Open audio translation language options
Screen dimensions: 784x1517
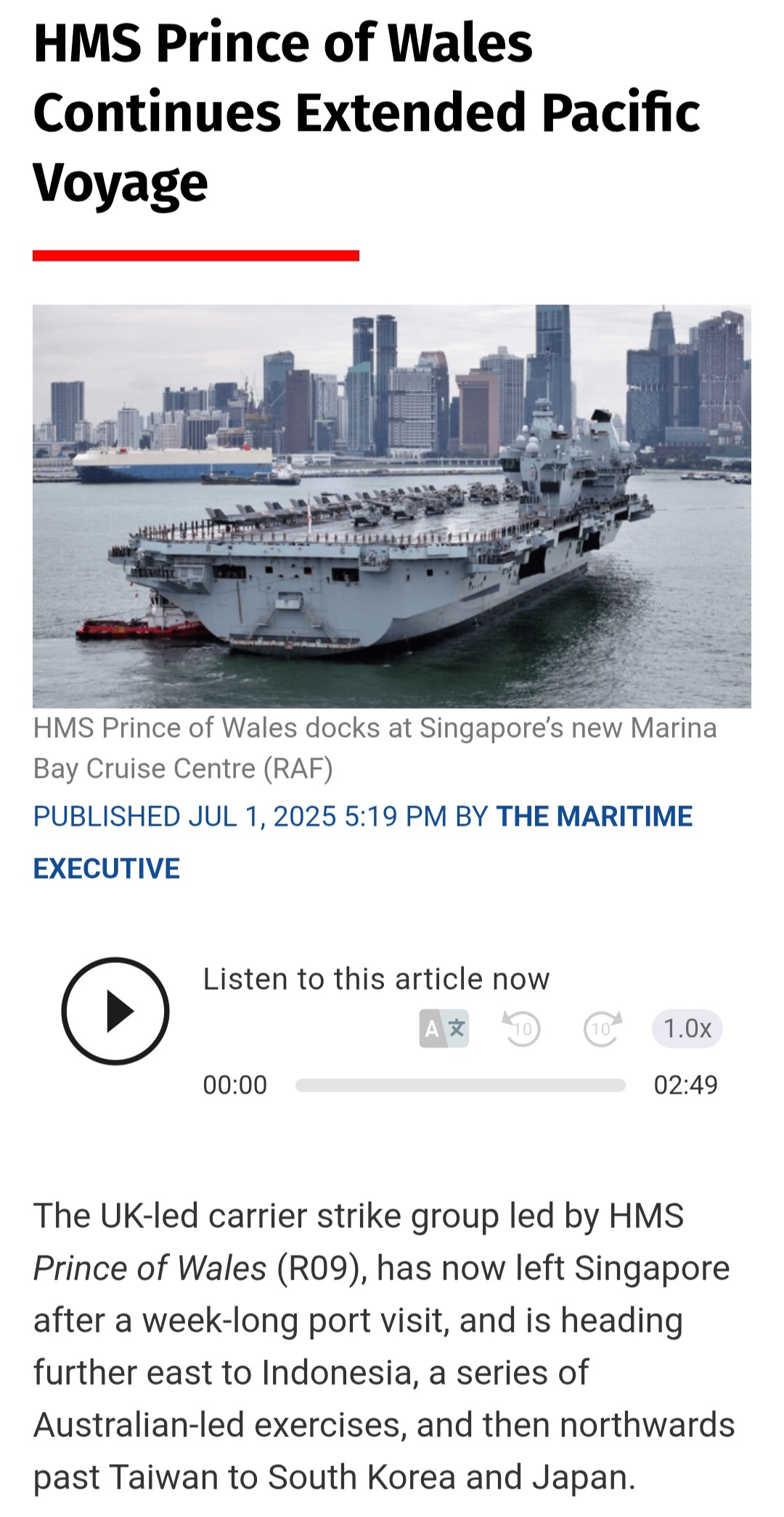coord(444,1028)
